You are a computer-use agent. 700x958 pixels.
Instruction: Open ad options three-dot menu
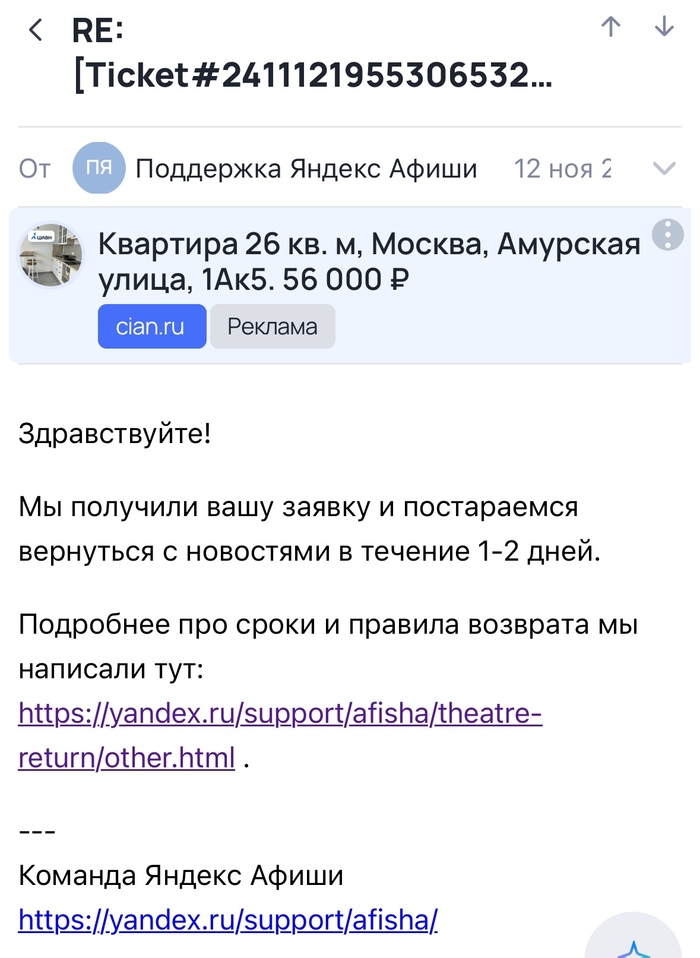coord(666,235)
